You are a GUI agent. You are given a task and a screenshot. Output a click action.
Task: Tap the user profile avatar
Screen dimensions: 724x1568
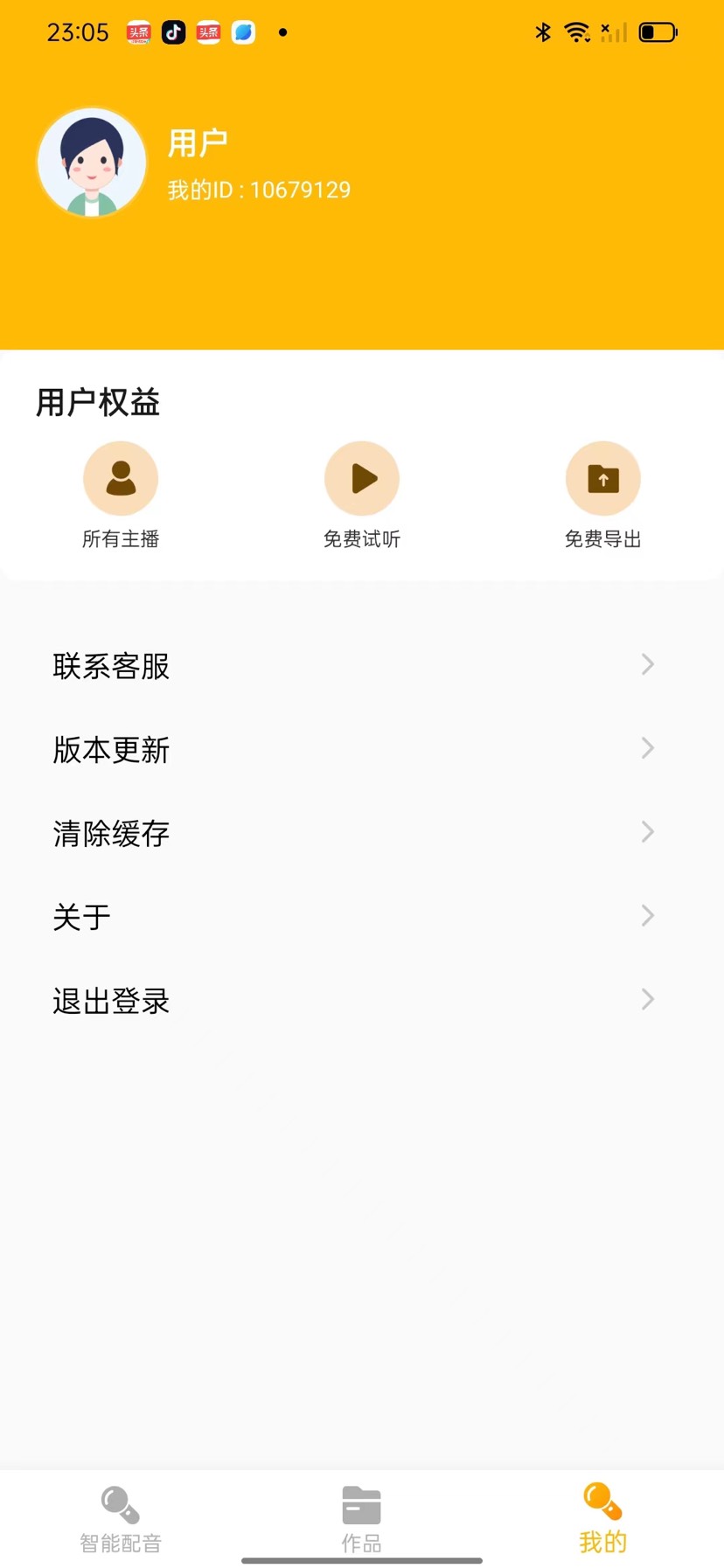92,163
